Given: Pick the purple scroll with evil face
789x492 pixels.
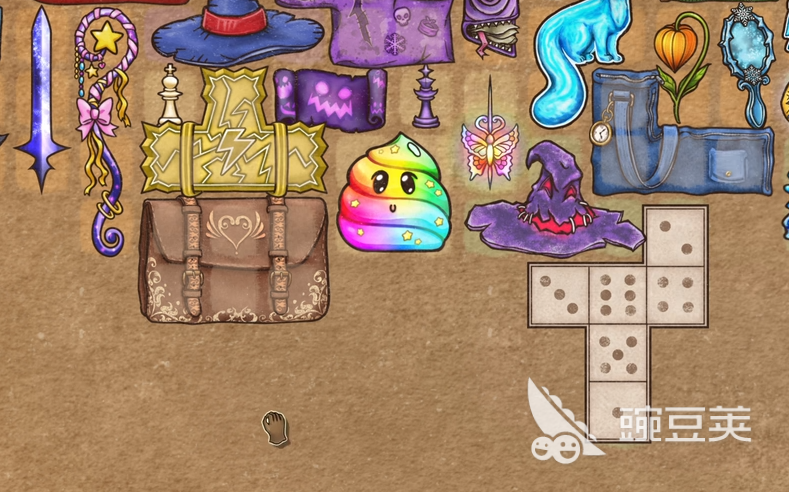Looking at the screenshot, I should (x=330, y=100).
